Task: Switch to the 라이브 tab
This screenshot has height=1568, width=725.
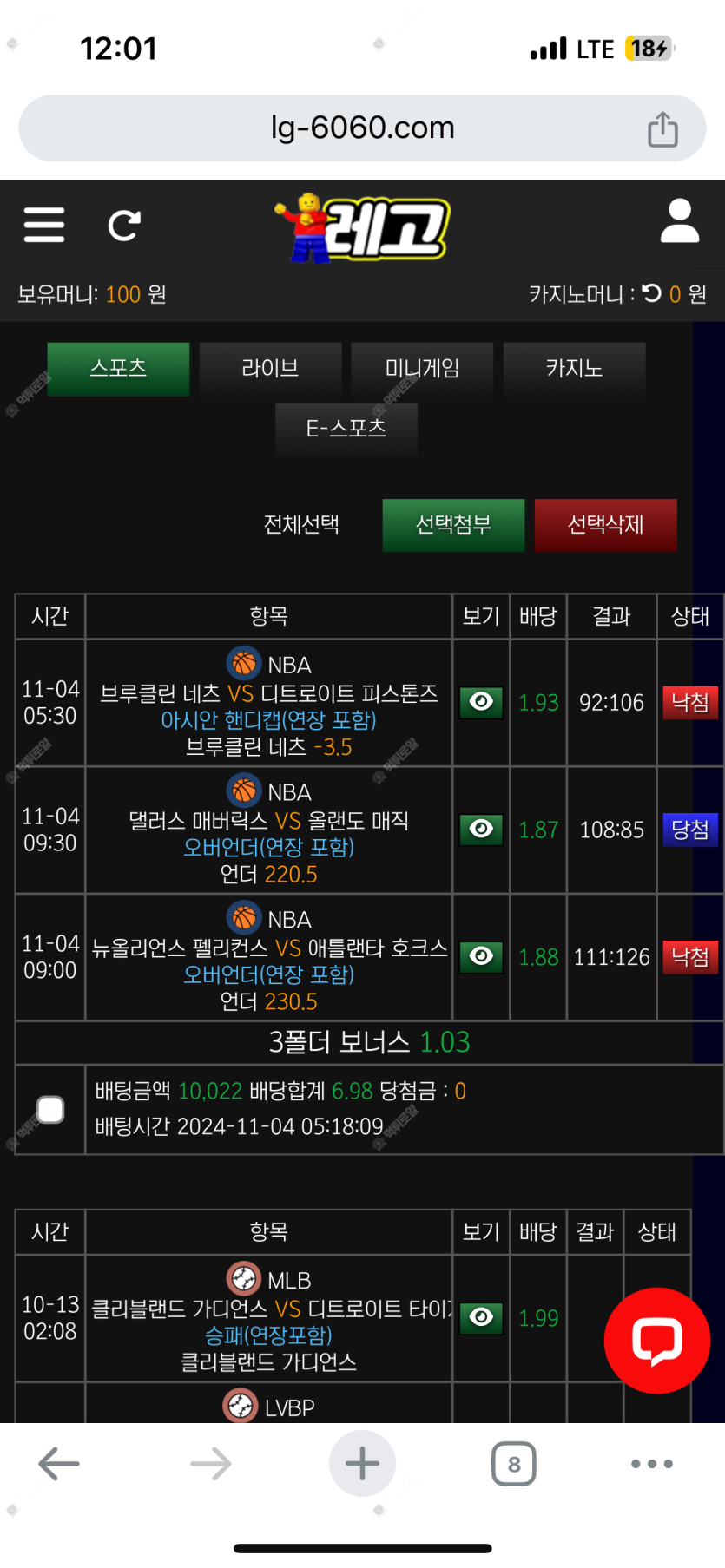Action: [x=270, y=369]
